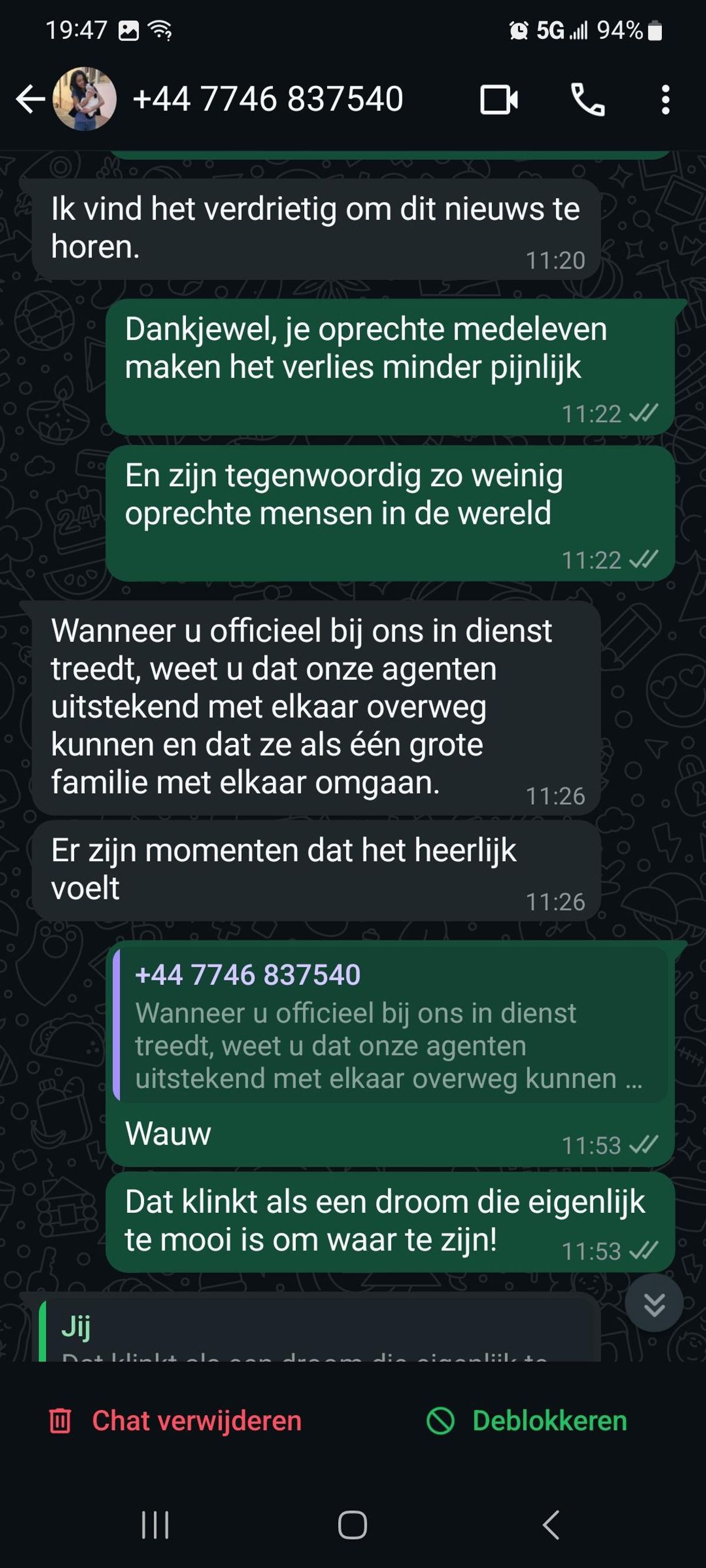Start a video call
The image size is (706, 1568).
pyautogui.click(x=499, y=100)
